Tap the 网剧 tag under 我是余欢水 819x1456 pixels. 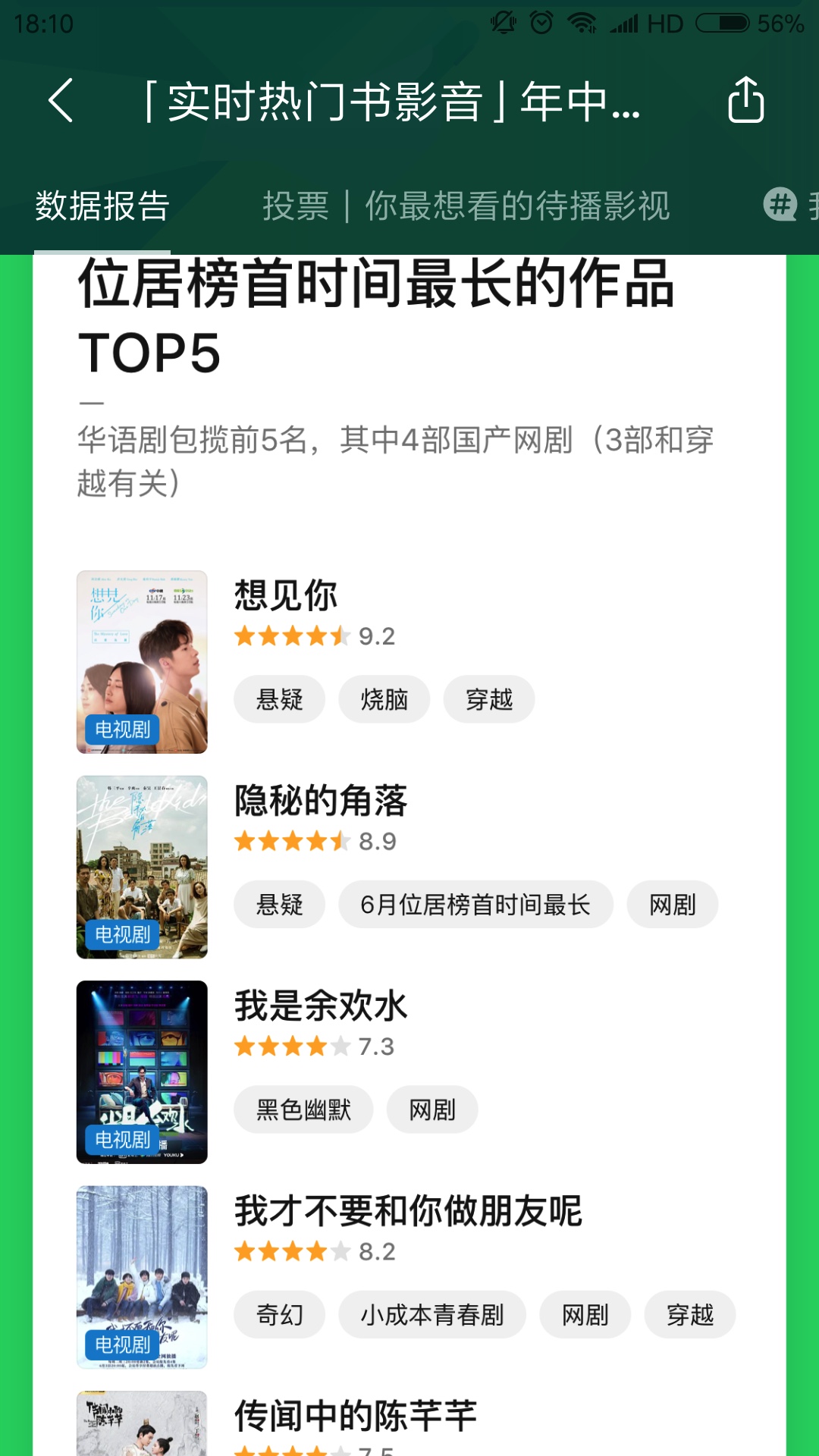432,1110
